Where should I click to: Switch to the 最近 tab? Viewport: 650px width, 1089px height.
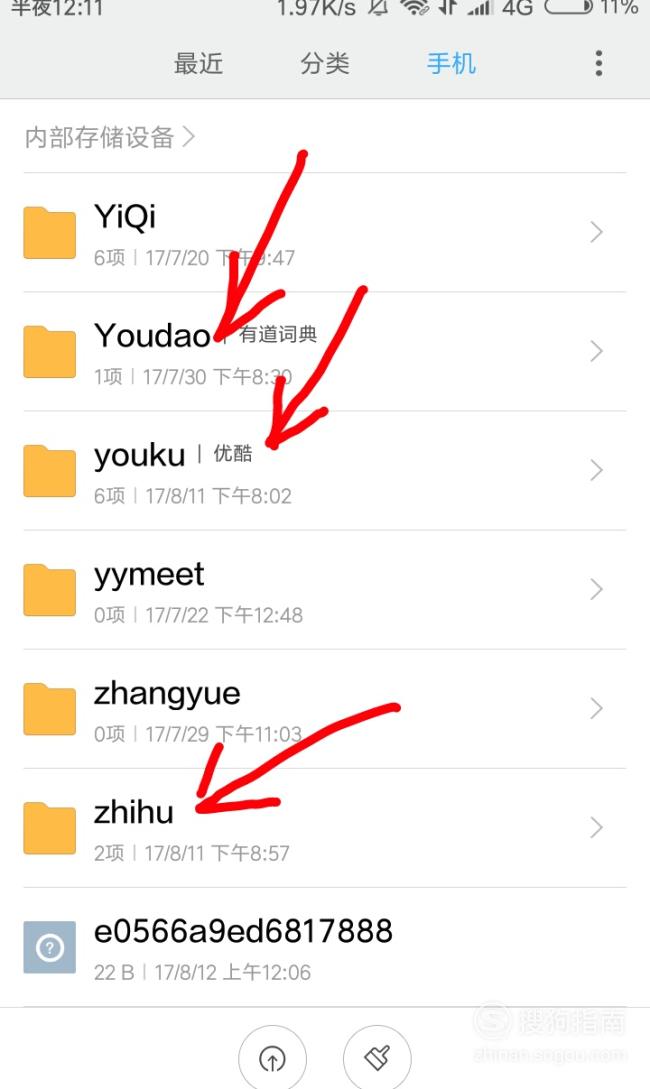(198, 64)
